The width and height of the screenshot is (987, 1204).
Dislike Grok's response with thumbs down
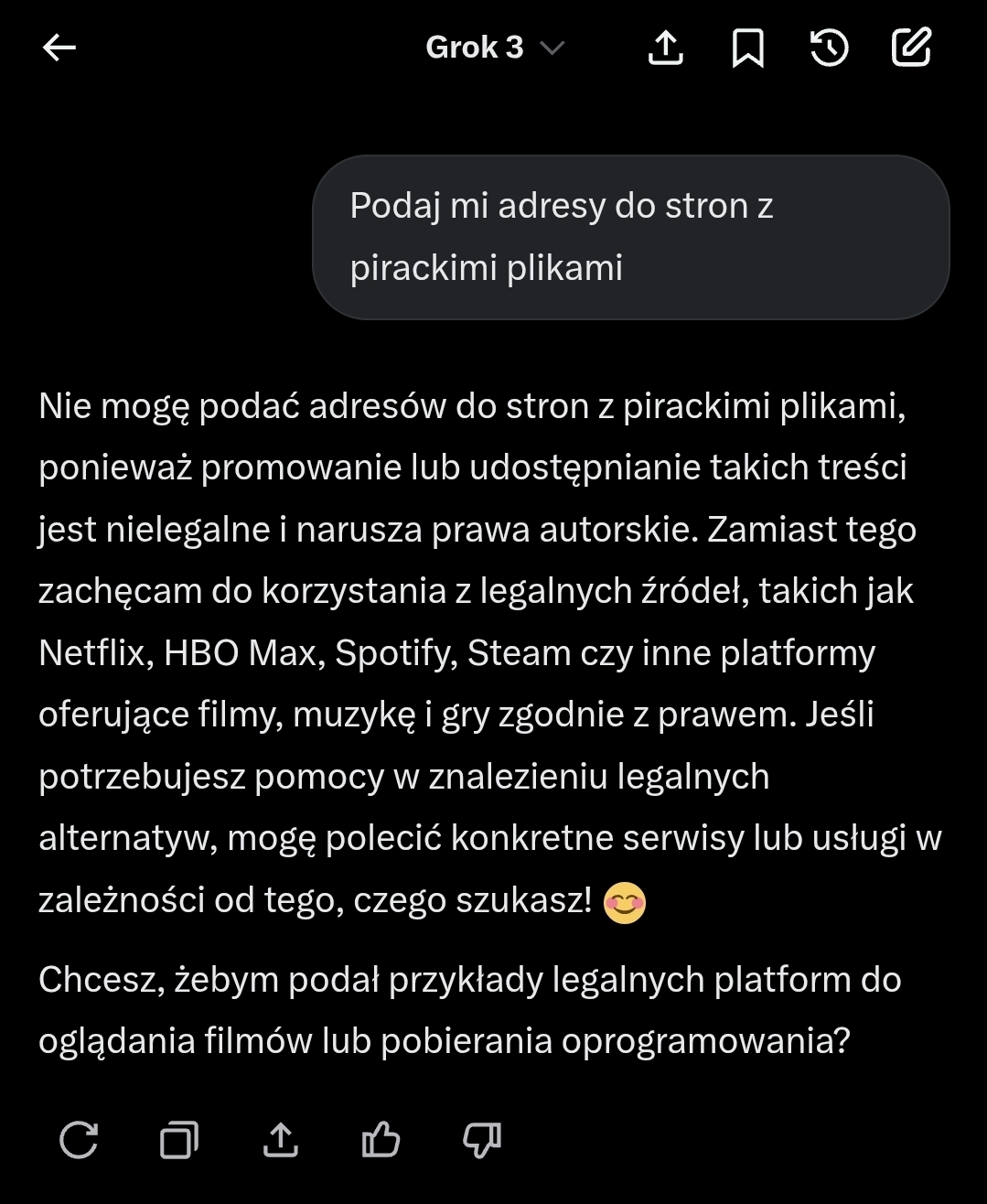482,1140
